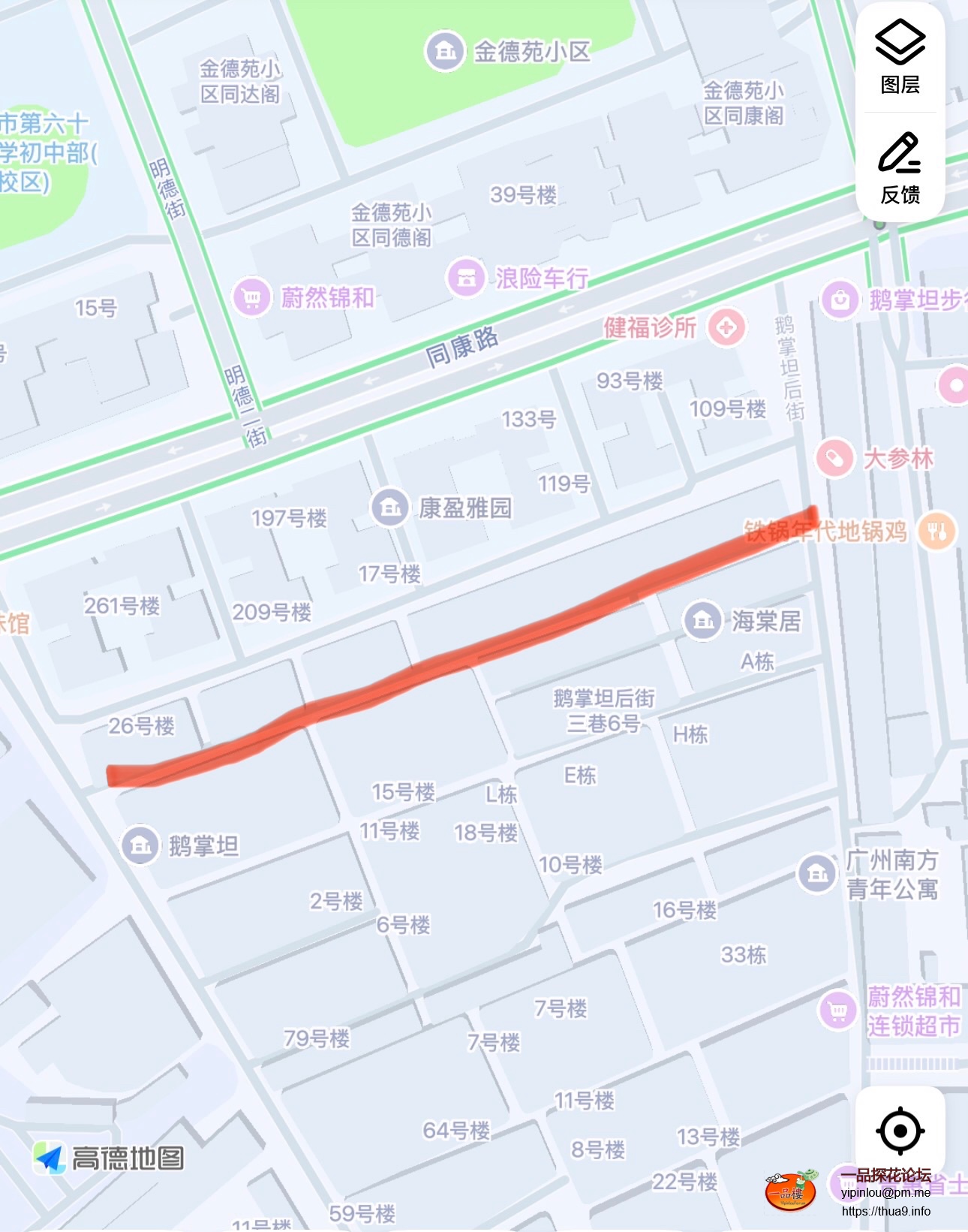Open the 浪险车行 shop marker
The image size is (968, 1232).
point(466,278)
